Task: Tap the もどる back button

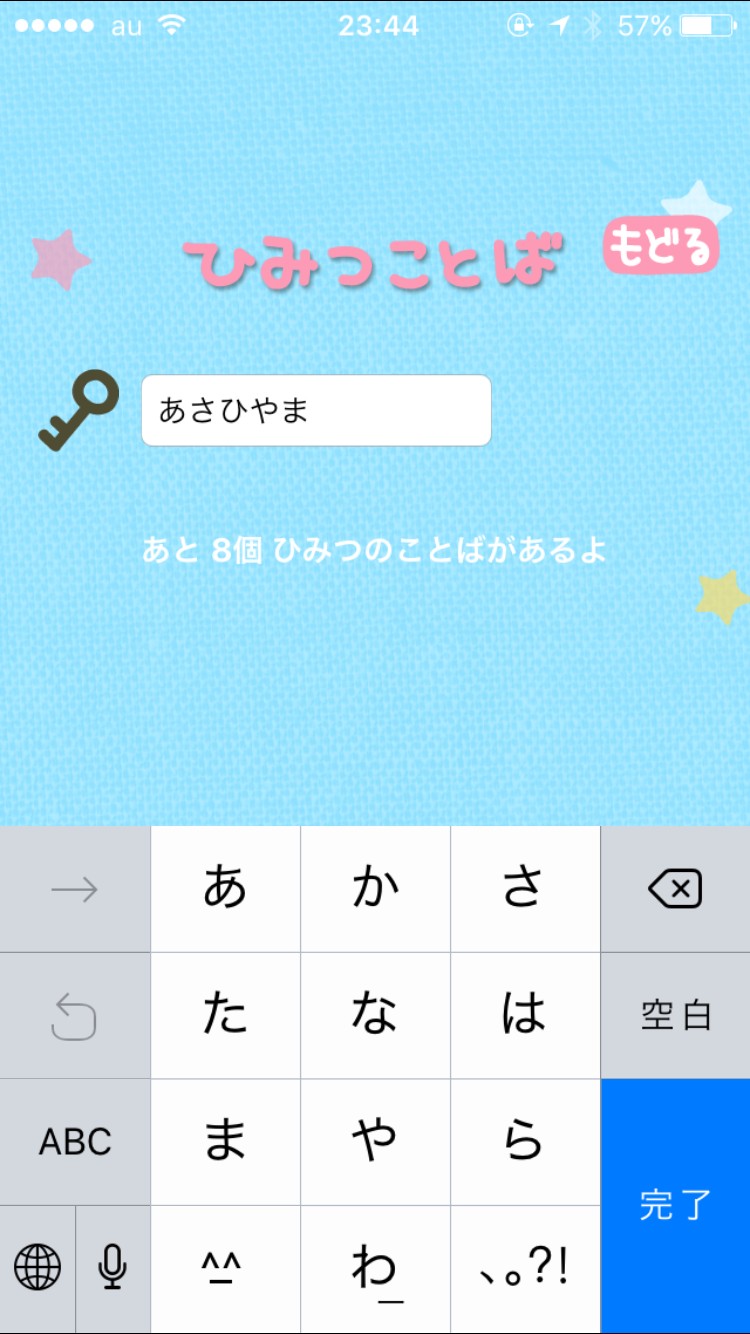Action: coord(661,246)
